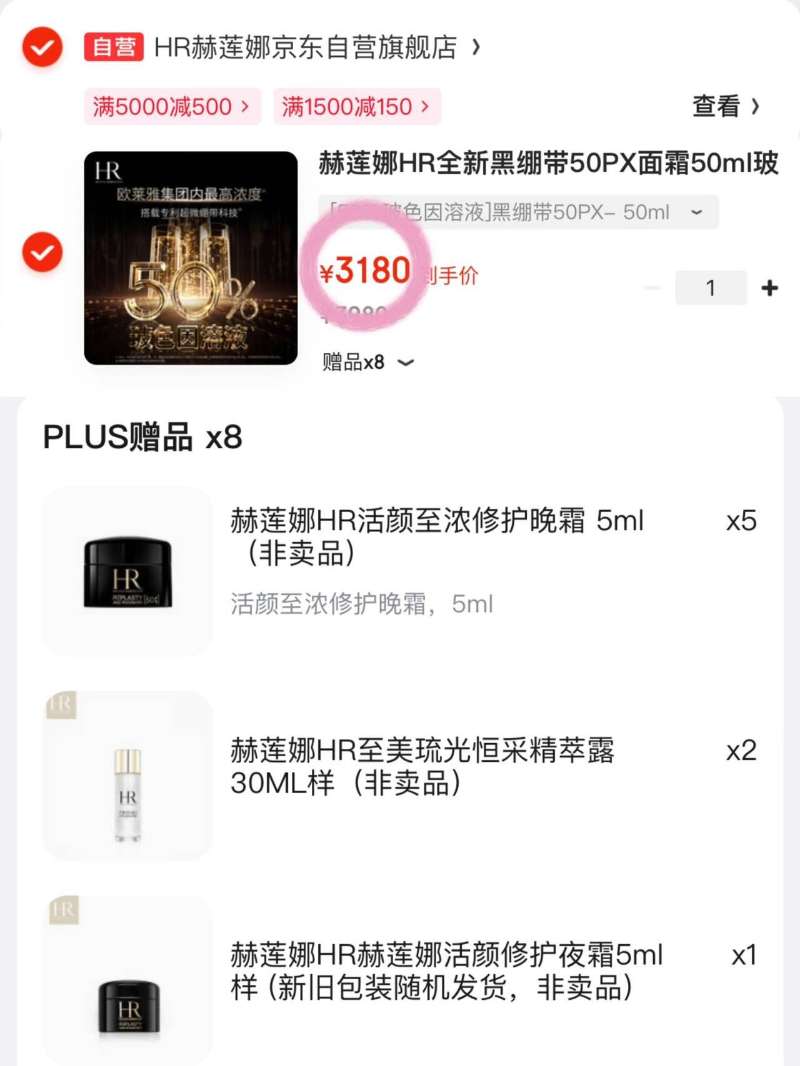Collapse the 赠品x8 gift list
Viewport: 800px width, 1066px height.
367,362
